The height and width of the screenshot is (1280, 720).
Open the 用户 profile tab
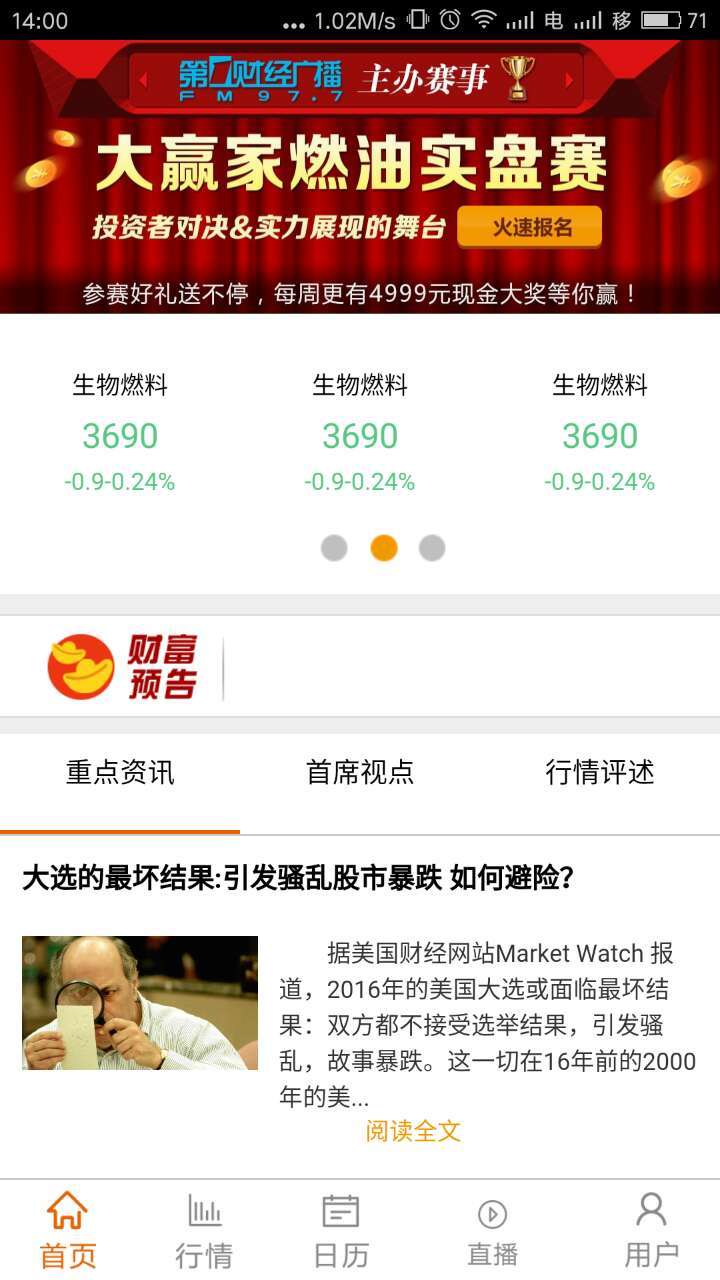coord(651,1230)
